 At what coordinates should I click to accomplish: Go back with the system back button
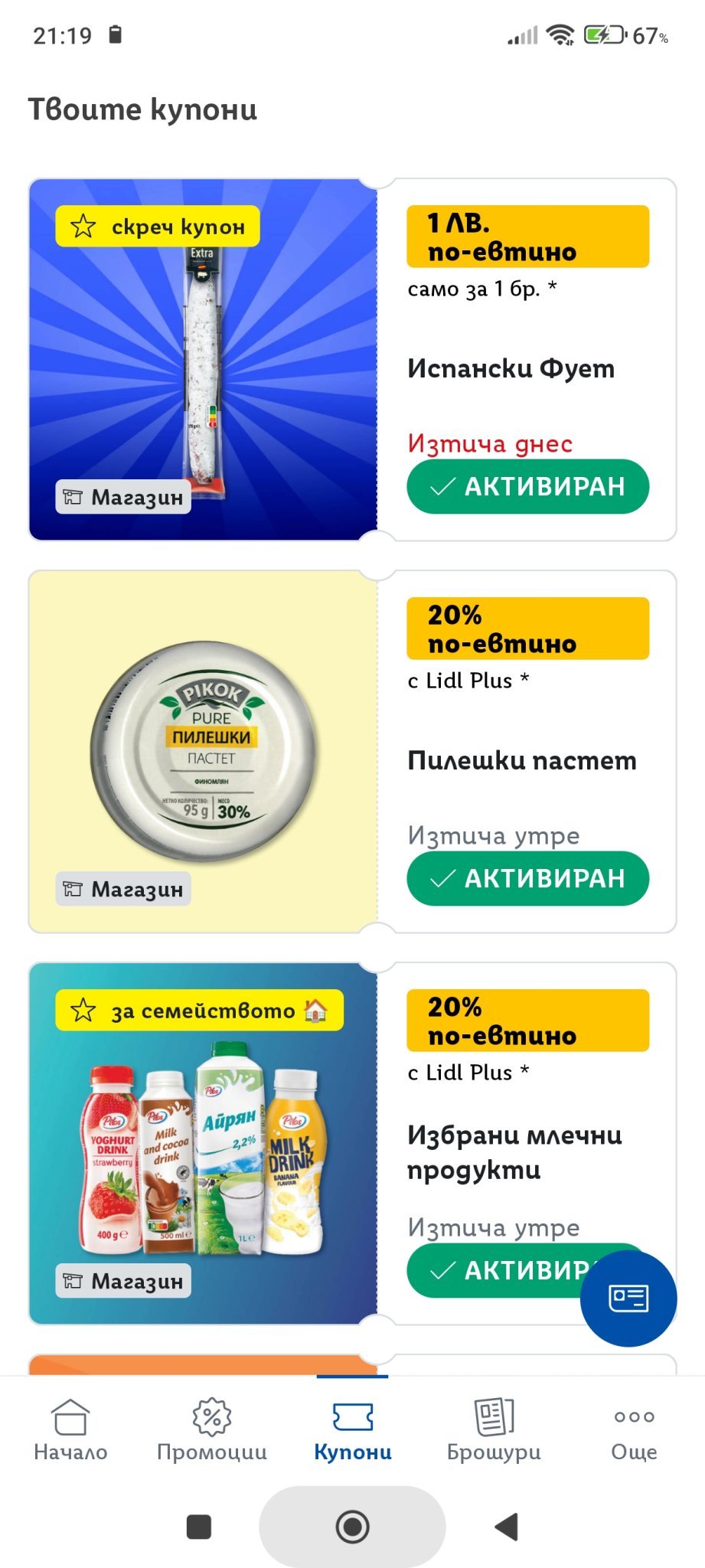(x=507, y=1527)
